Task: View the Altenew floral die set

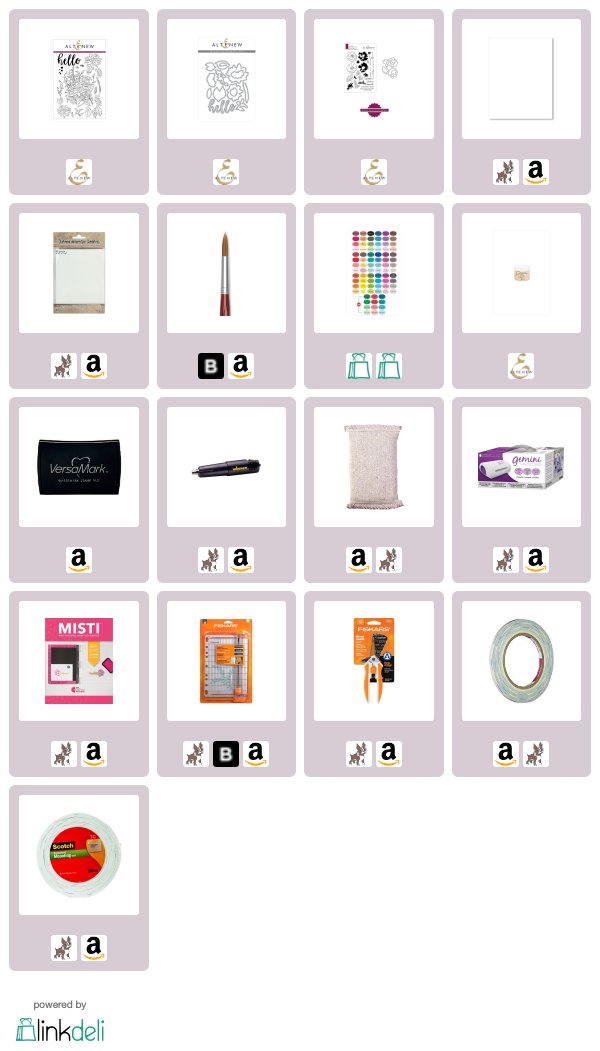Action: tap(226, 79)
